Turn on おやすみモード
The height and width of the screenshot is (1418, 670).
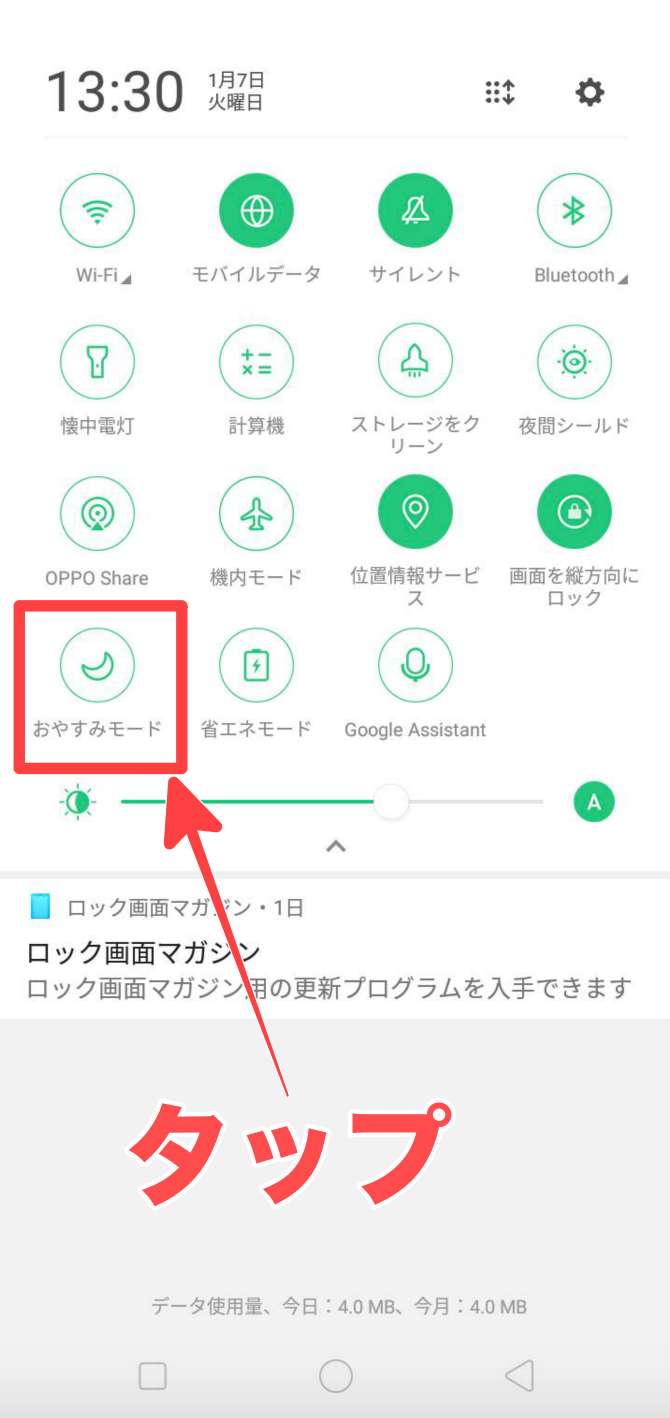(x=97, y=665)
